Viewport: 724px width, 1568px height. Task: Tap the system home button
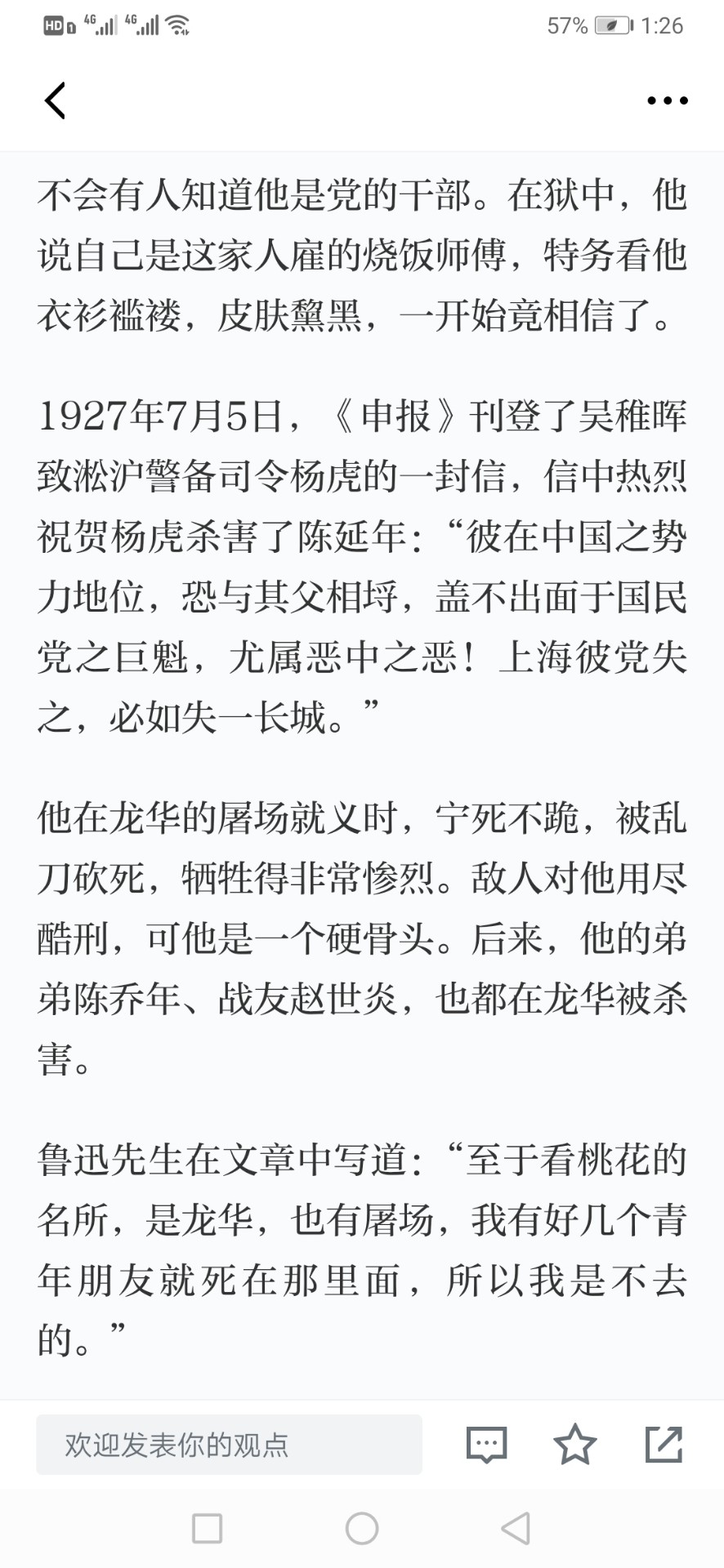click(x=362, y=1528)
